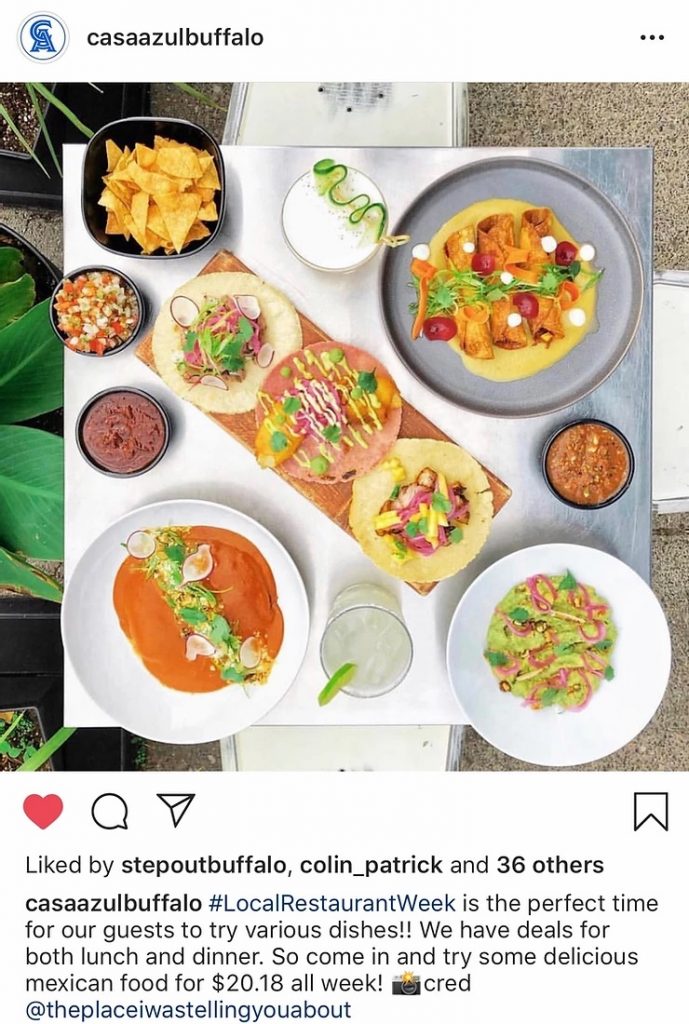The height and width of the screenshot is (1024, 689).
Task: Open casaazulbuffalo username in post header
Action: (x=175, y=38)
